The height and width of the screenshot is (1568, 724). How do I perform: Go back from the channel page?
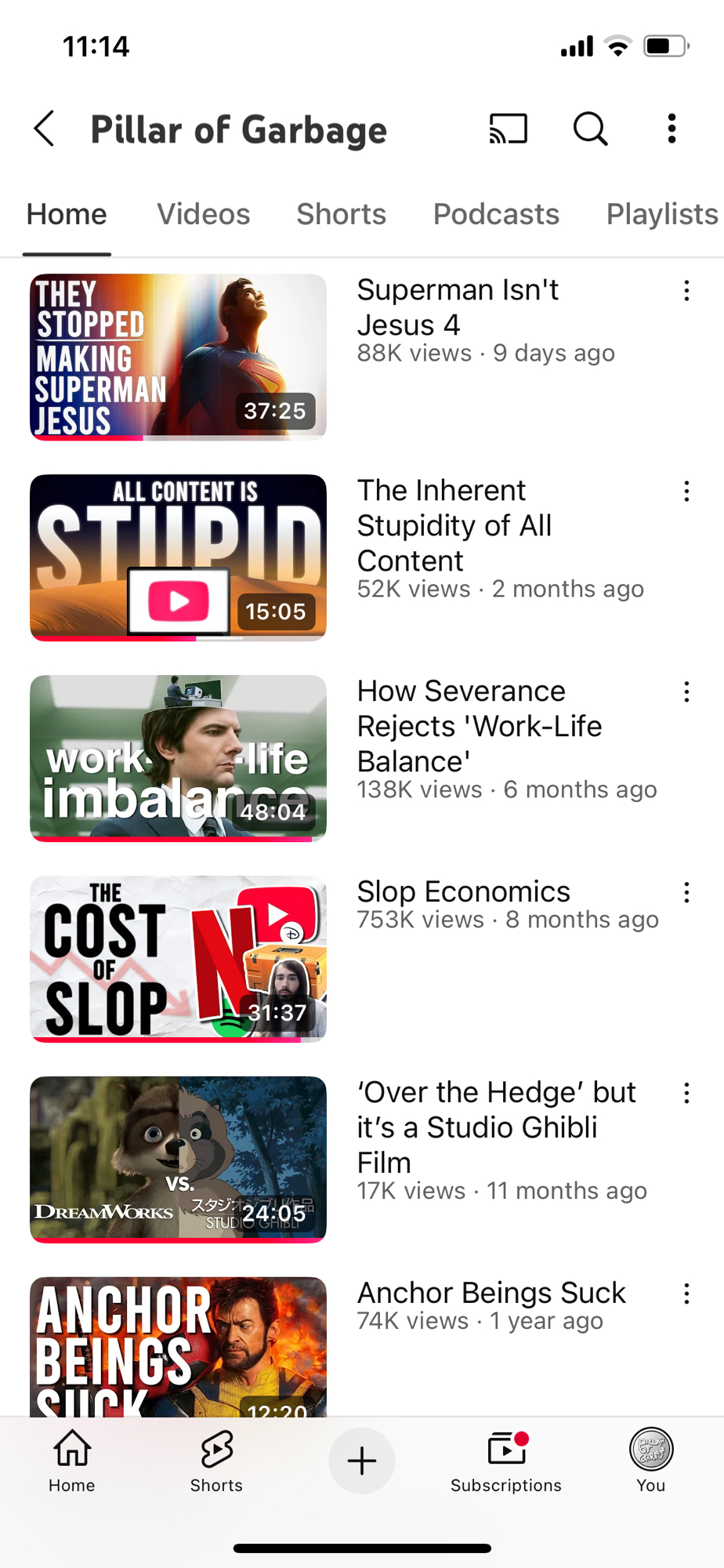(45, 129)
